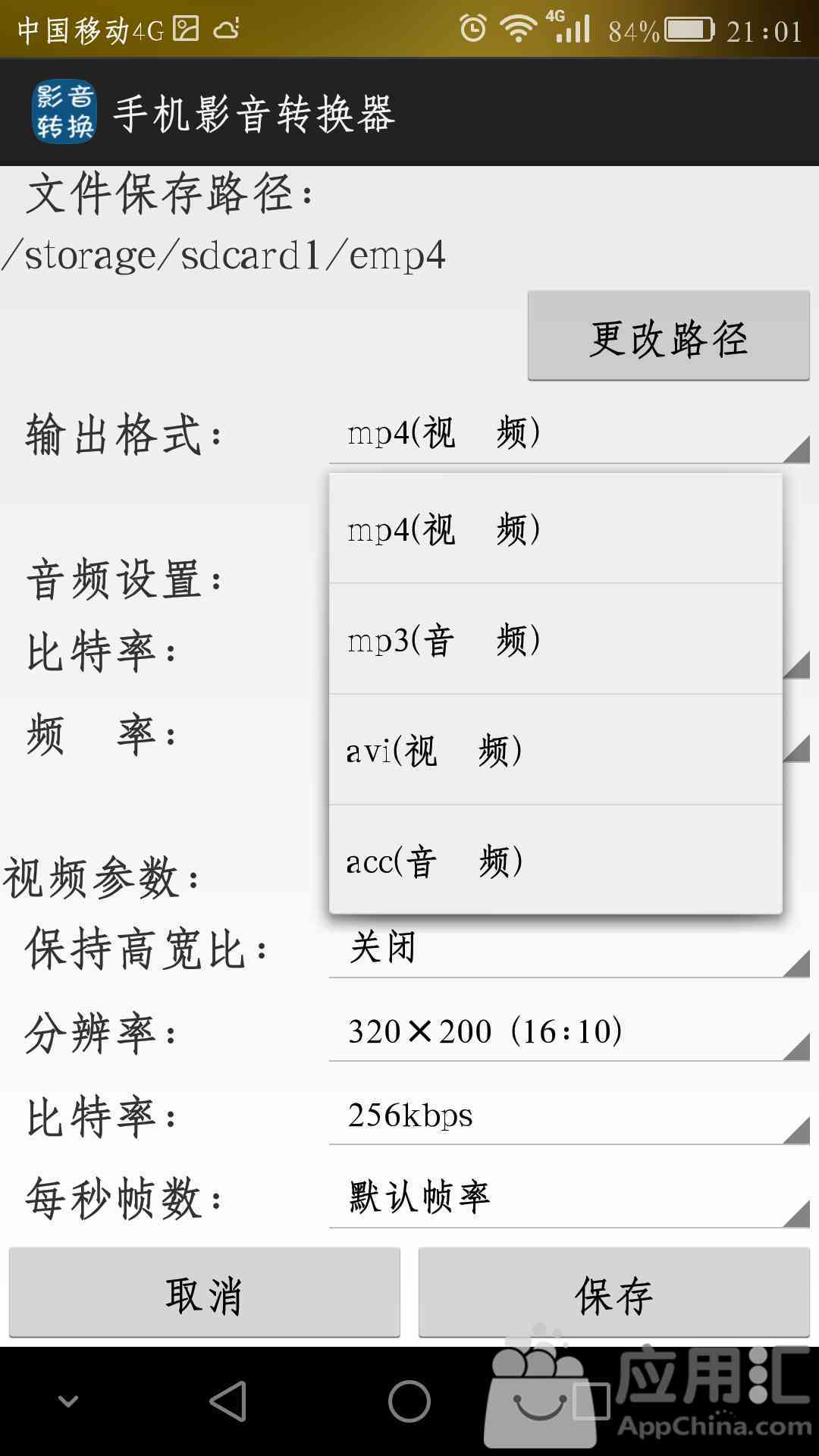Viewport: 819px width, 1456px height.
Task: Pick acc(音频) in the dropdown list
Action: tap(556, 860)
